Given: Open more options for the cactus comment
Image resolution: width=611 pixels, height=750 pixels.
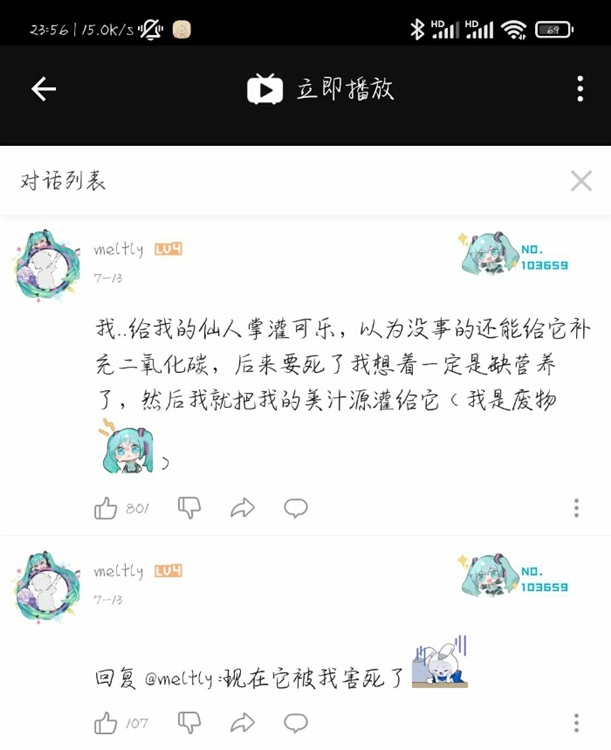Looking at the screenshot, I should click(x=576, y=508).
